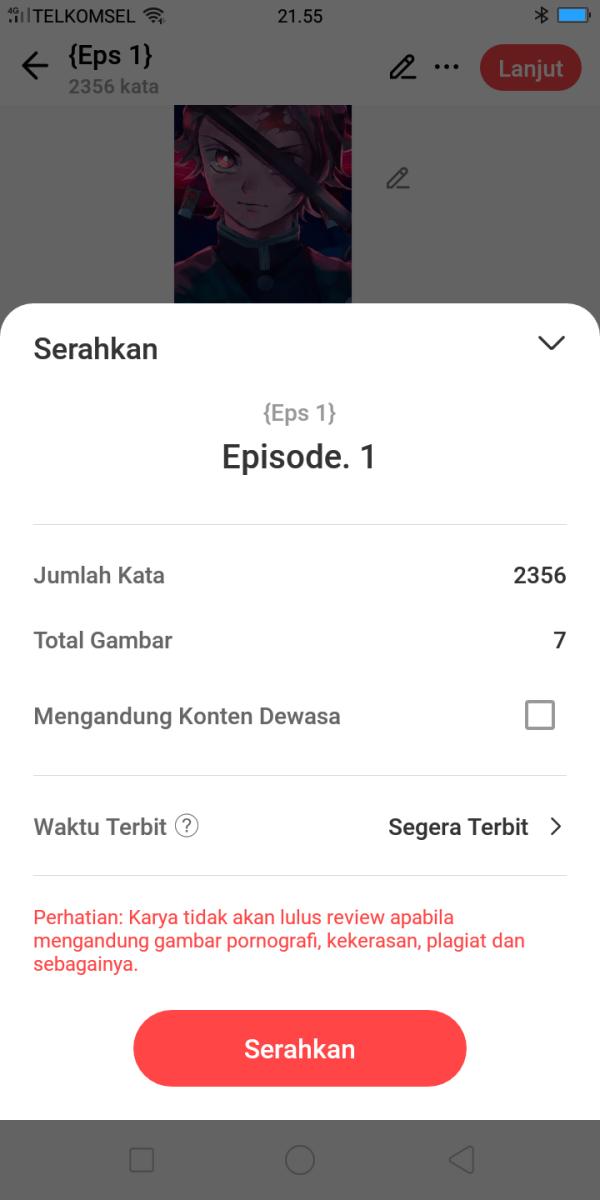Tick the Mengandung Konten Dewasa checkbox
The image size is (600, 1200).
[x=540, y=715]
